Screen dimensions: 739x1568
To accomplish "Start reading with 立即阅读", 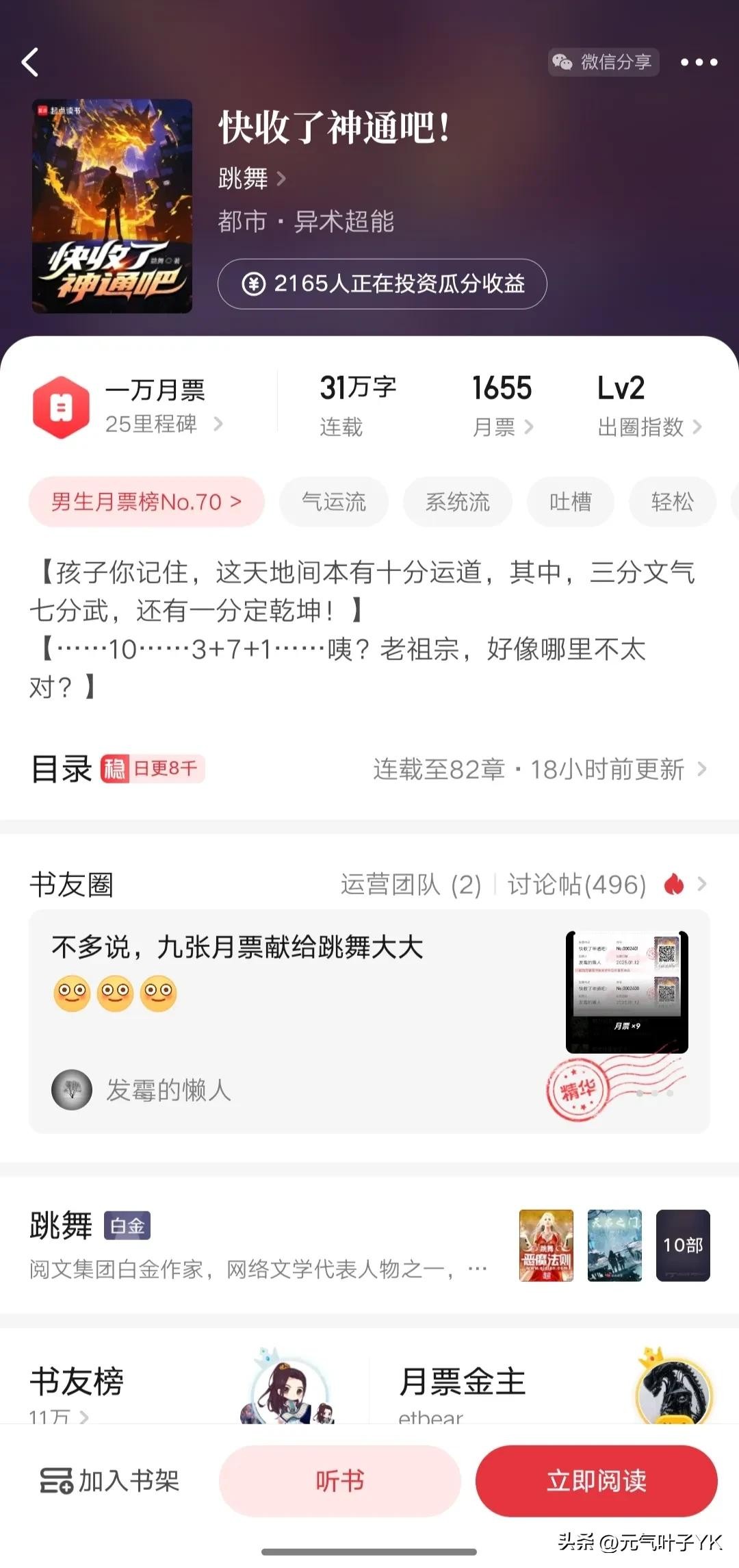I will click(x=596, y=1481).
